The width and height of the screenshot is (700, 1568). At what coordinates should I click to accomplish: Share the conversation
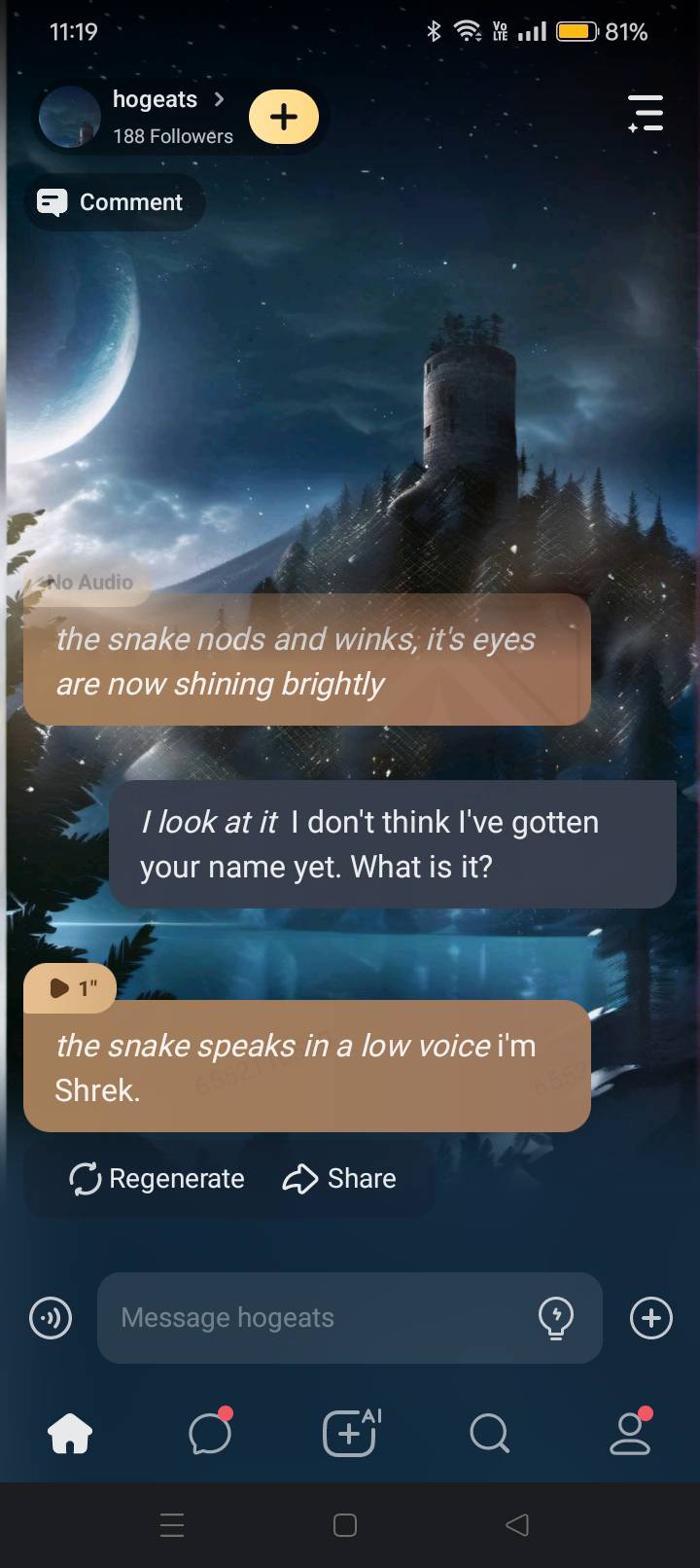point(339,1179)
